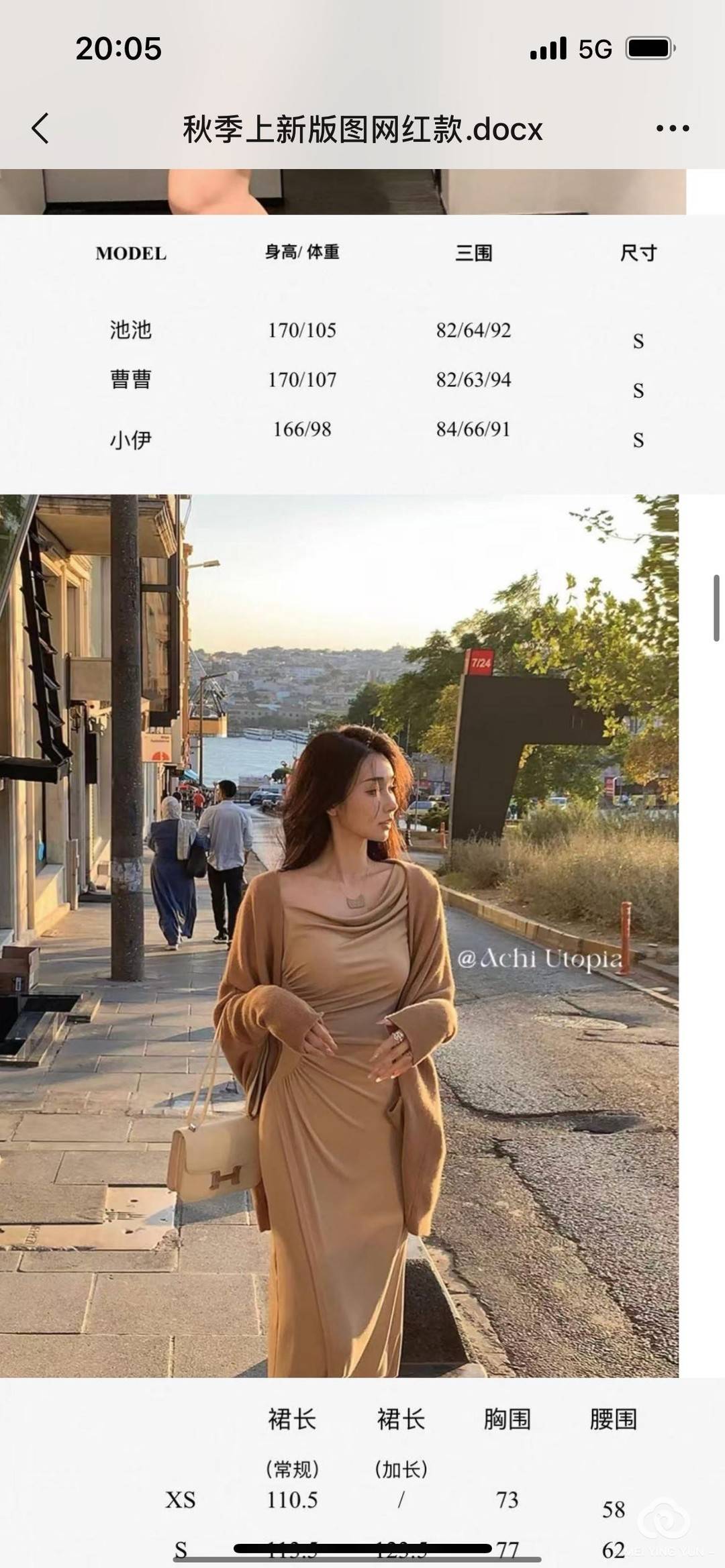Go back from the document viewer
This screenshot has width=725, height=1568.
(x=40, y=128)
